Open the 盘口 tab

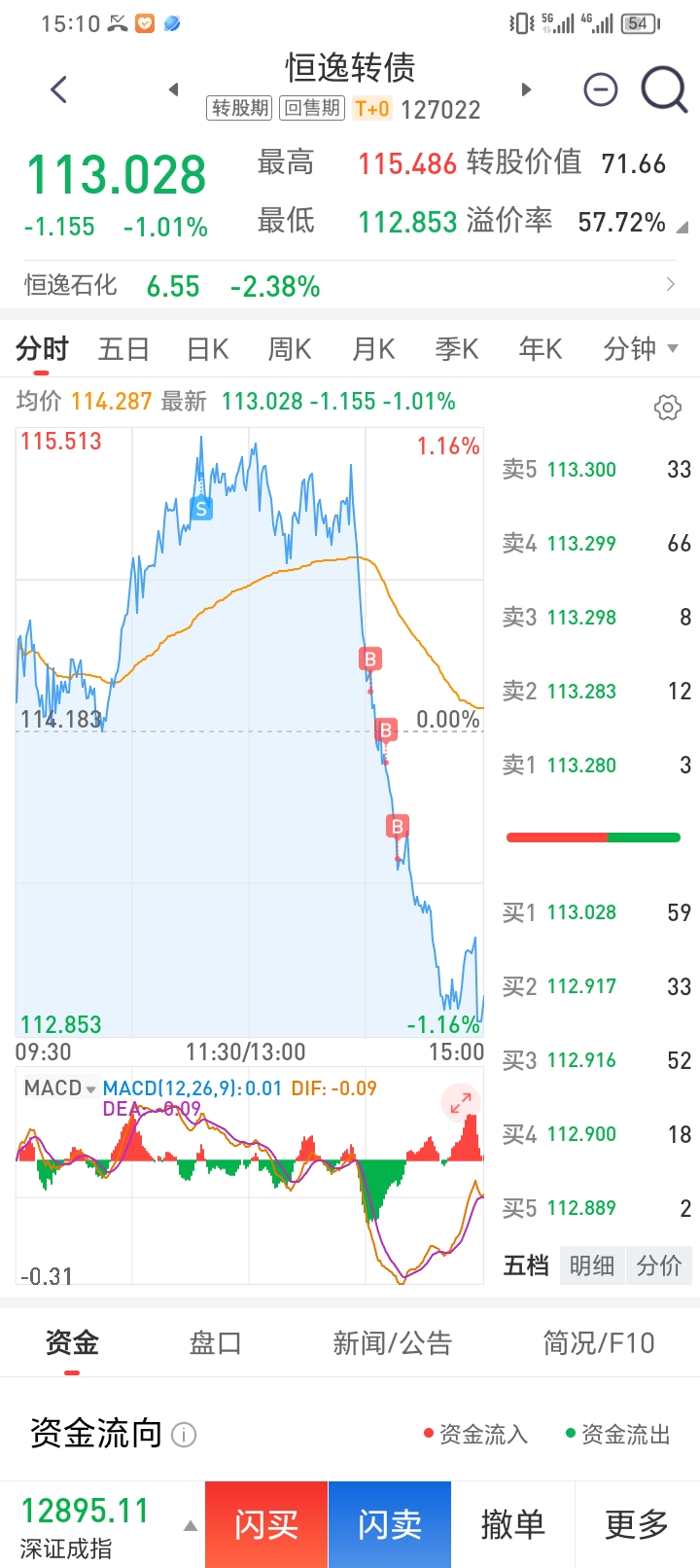coord(215,1343)
